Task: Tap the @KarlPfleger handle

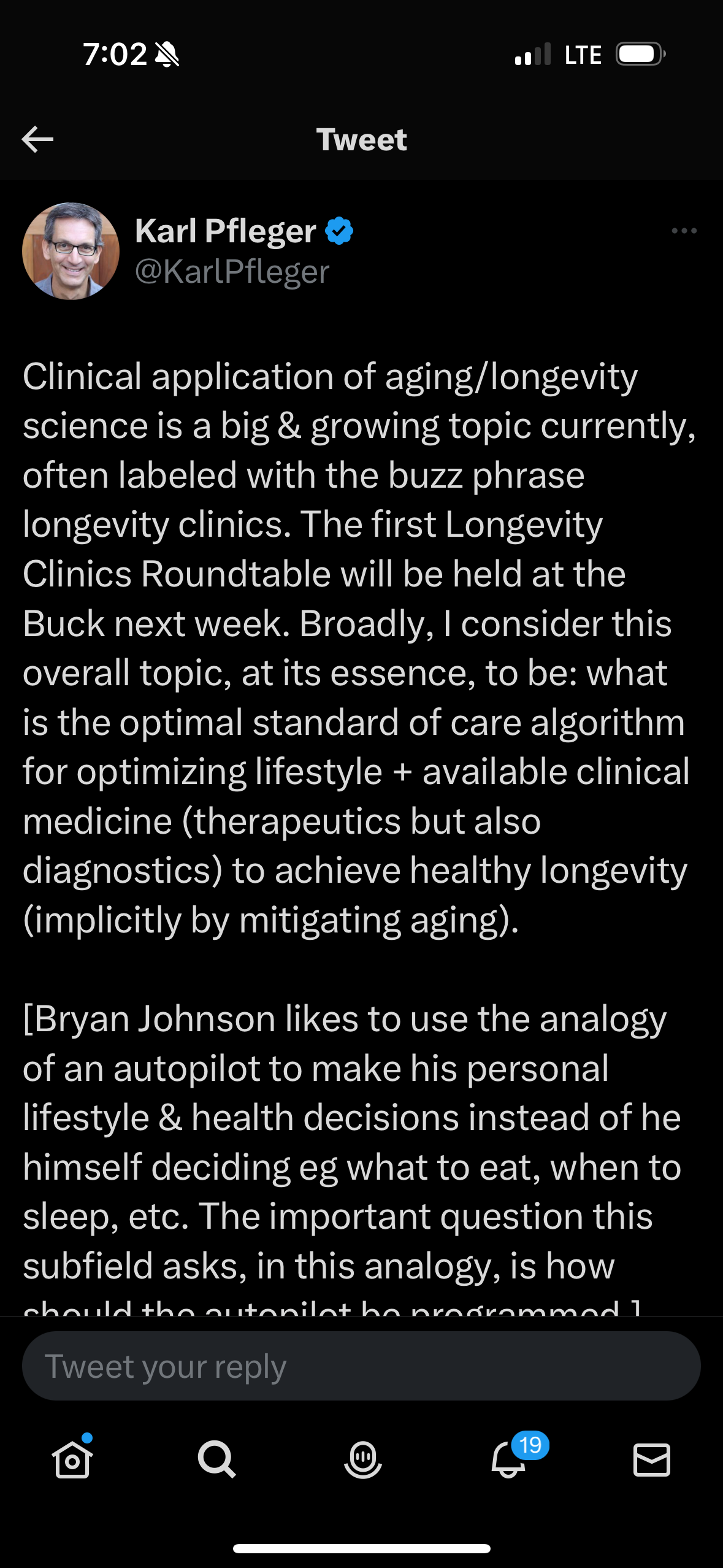Action: [x=232, y=272]
